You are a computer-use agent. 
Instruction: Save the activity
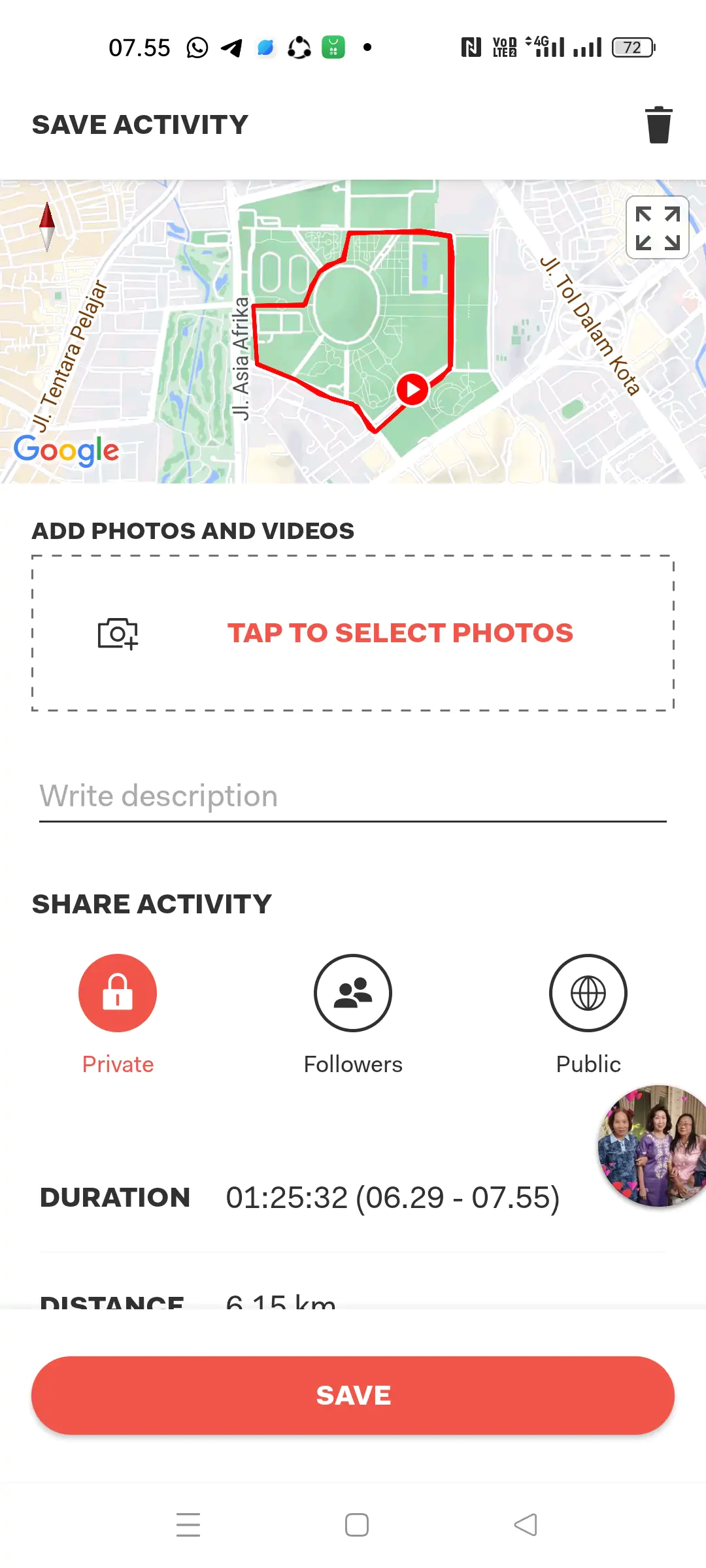(353, 1395)
